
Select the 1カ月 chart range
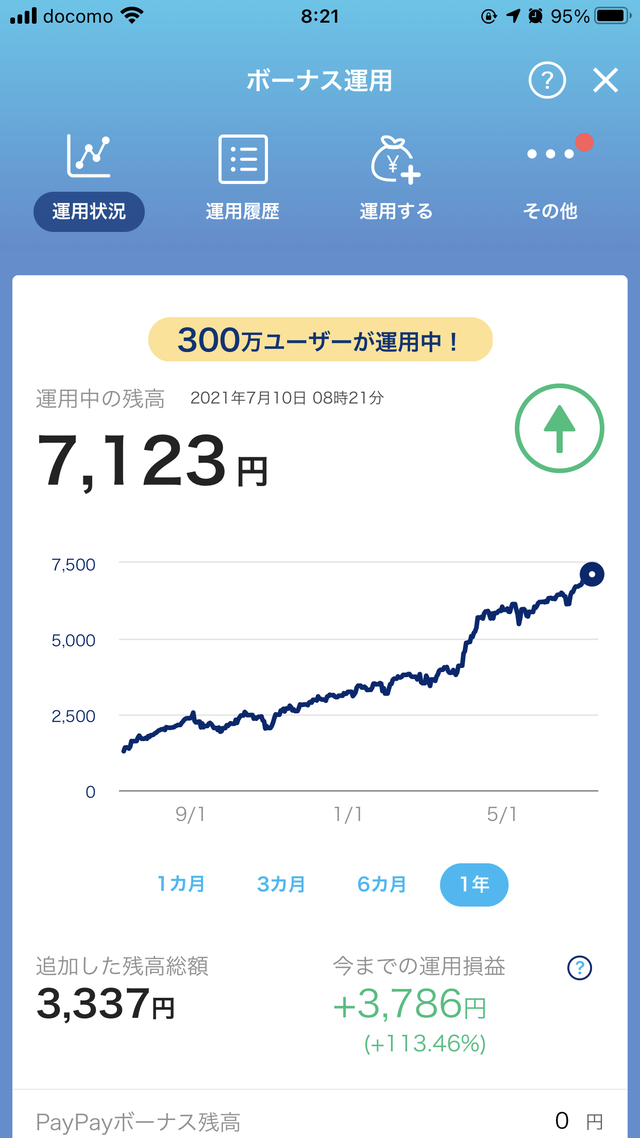coord(181,884)
